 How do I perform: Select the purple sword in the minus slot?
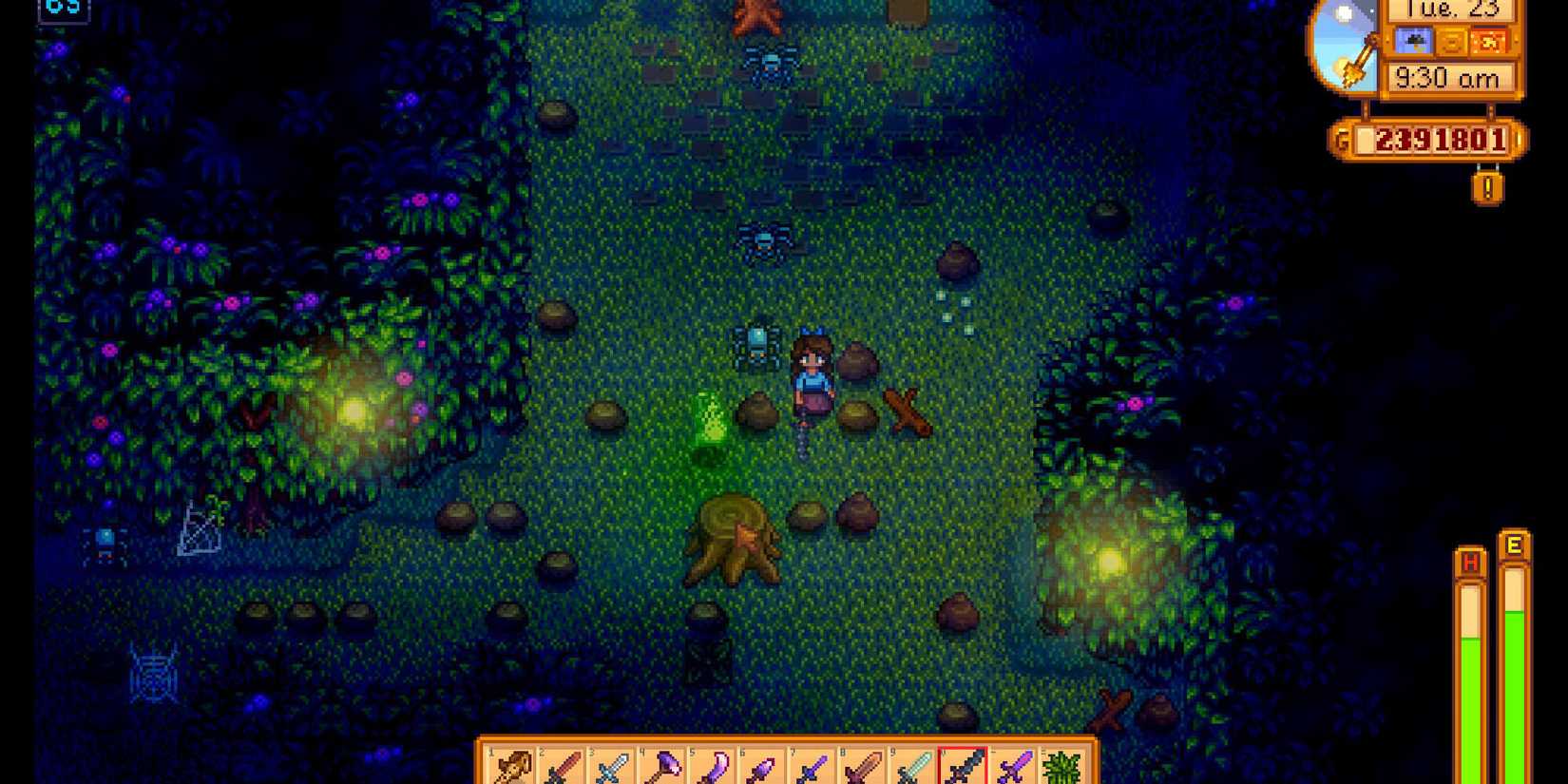pos(1013,766)
